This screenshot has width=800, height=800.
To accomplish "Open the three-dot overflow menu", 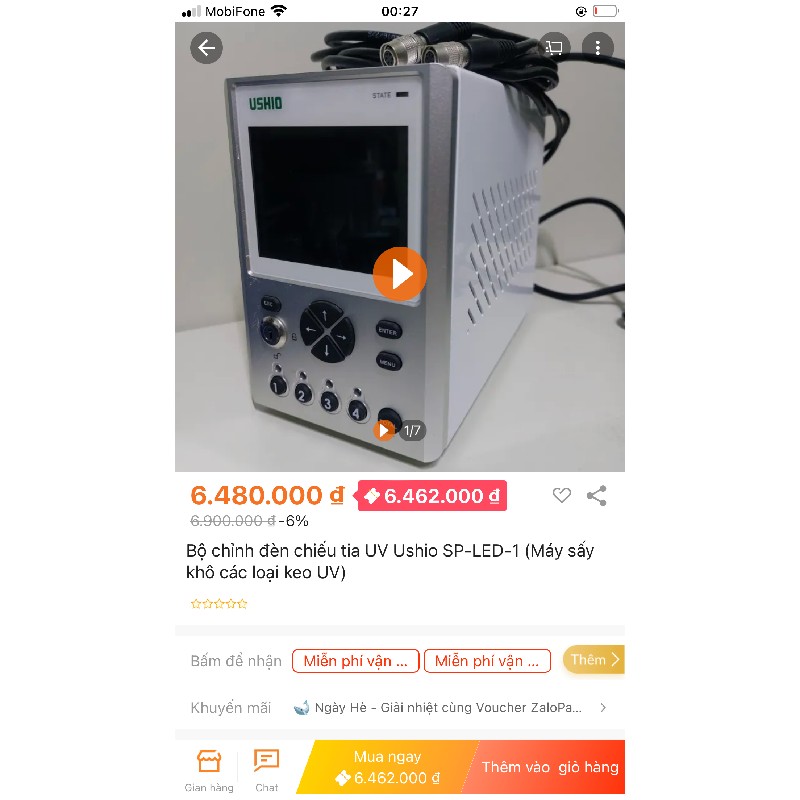I will click(x=597, y=47).
